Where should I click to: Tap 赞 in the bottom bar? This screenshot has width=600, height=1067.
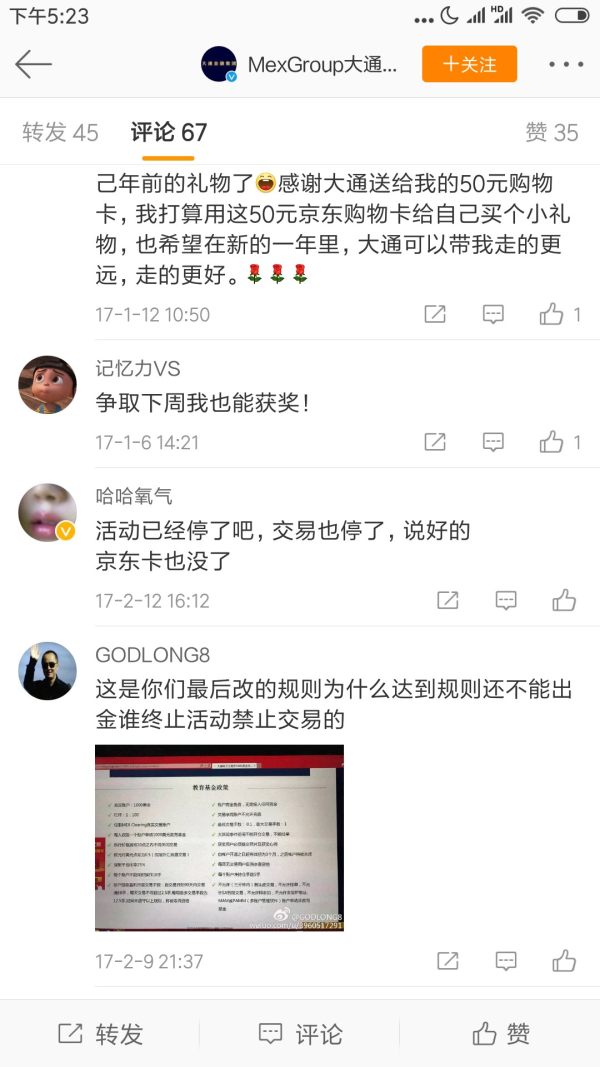(500, 1033)
